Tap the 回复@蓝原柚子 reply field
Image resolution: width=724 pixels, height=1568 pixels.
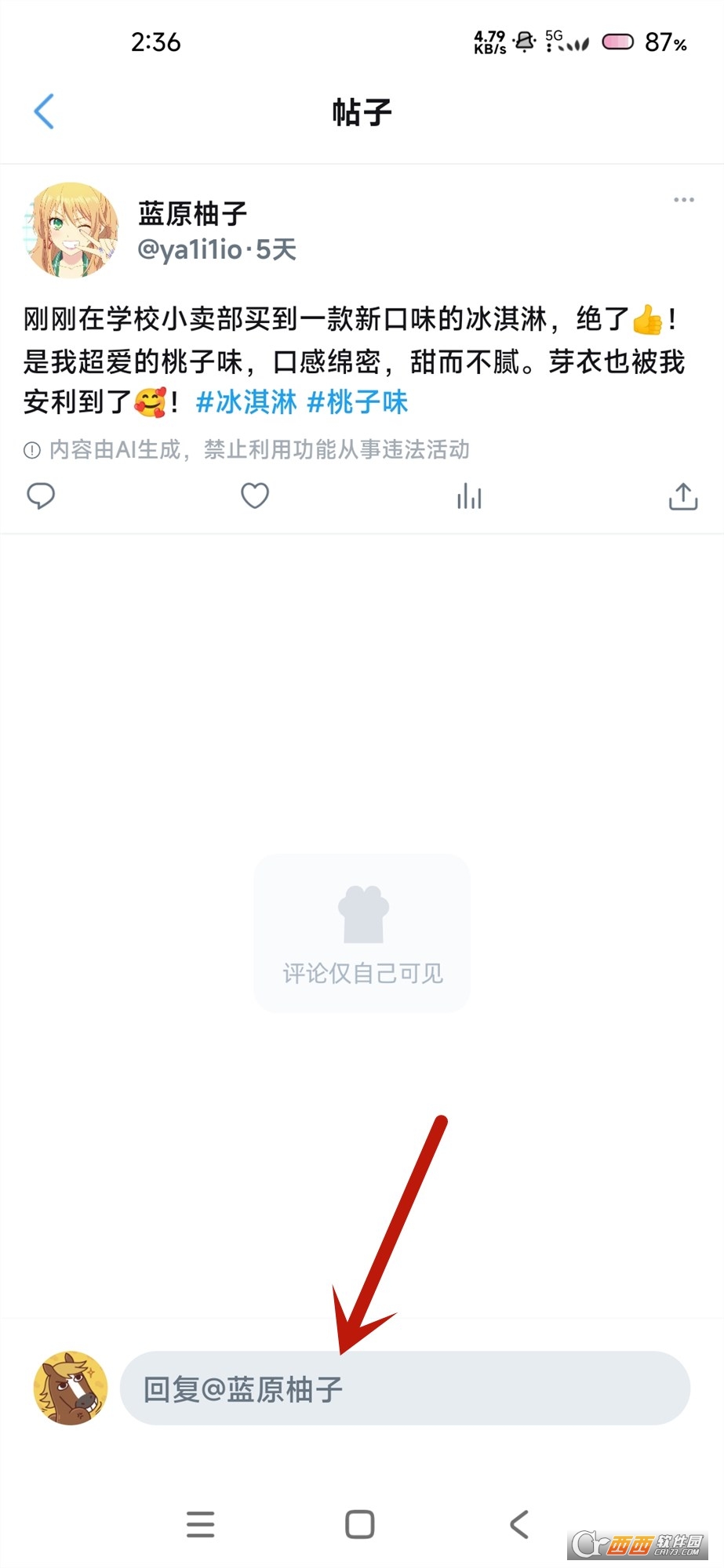[x=405, y=1388]
